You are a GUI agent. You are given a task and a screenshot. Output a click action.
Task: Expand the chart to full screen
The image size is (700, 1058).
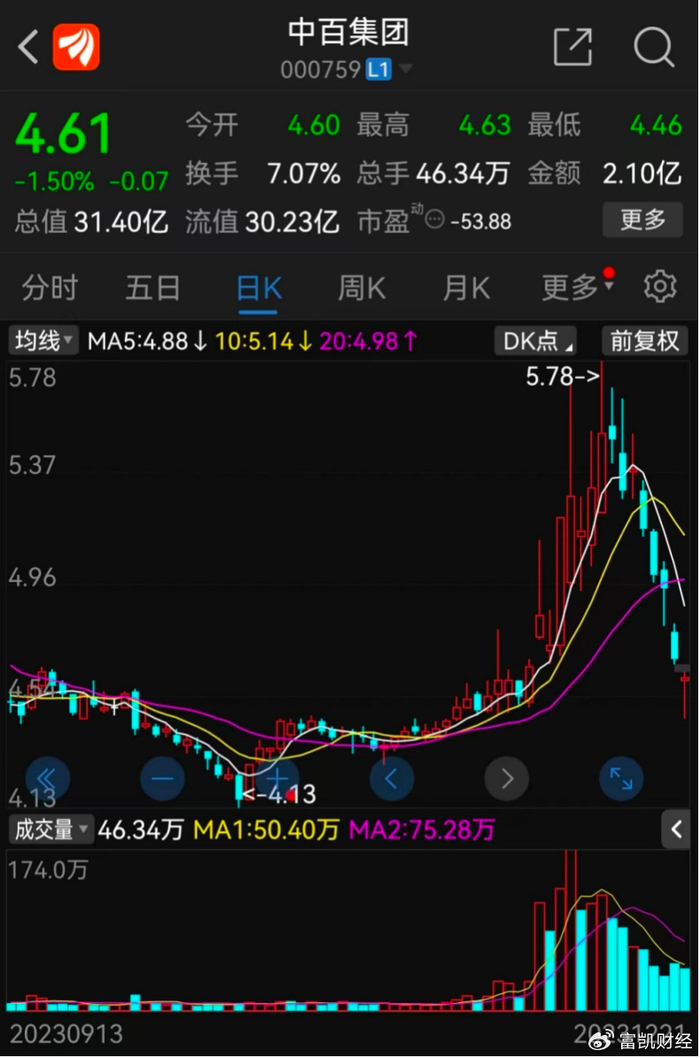tap(621, 778)
